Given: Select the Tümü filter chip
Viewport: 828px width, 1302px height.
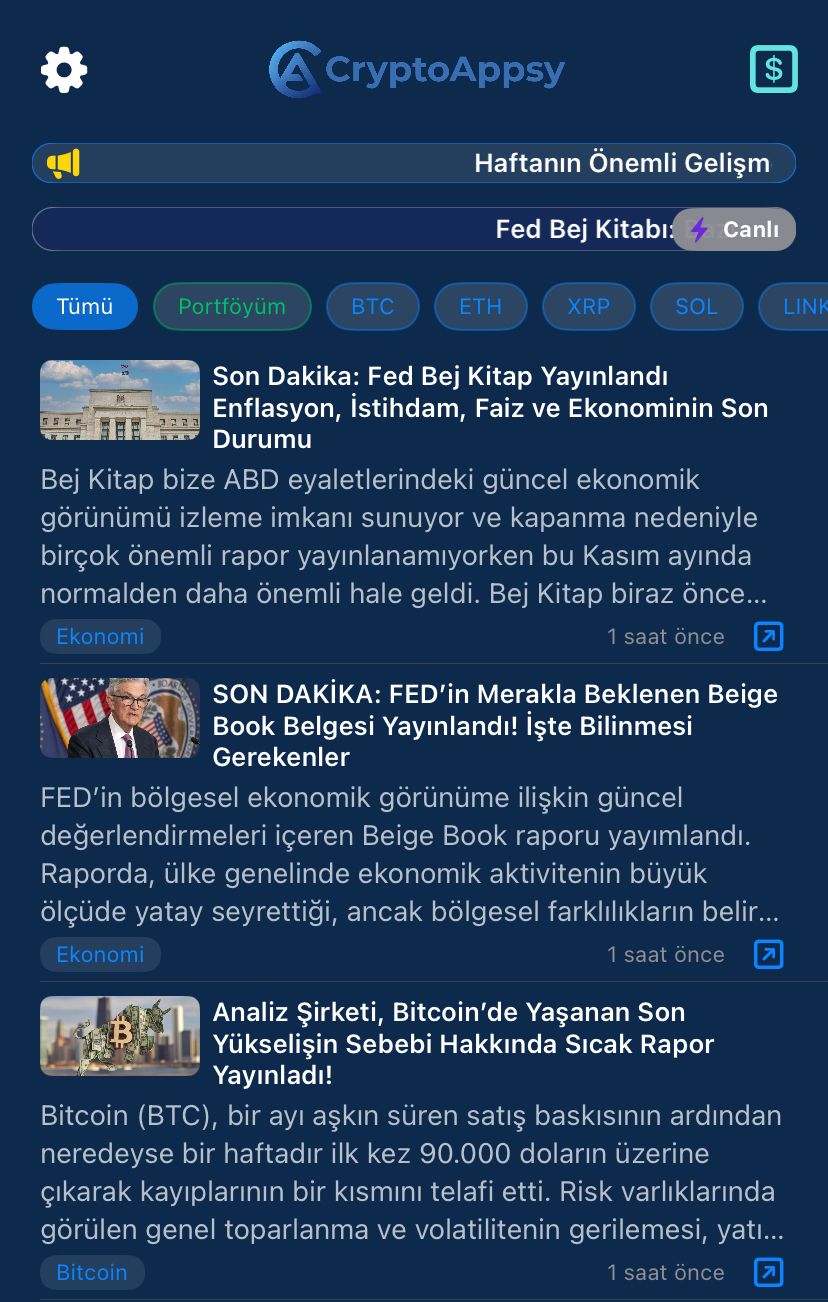Looking at the screenshot, I should click(x=85, y=306).
